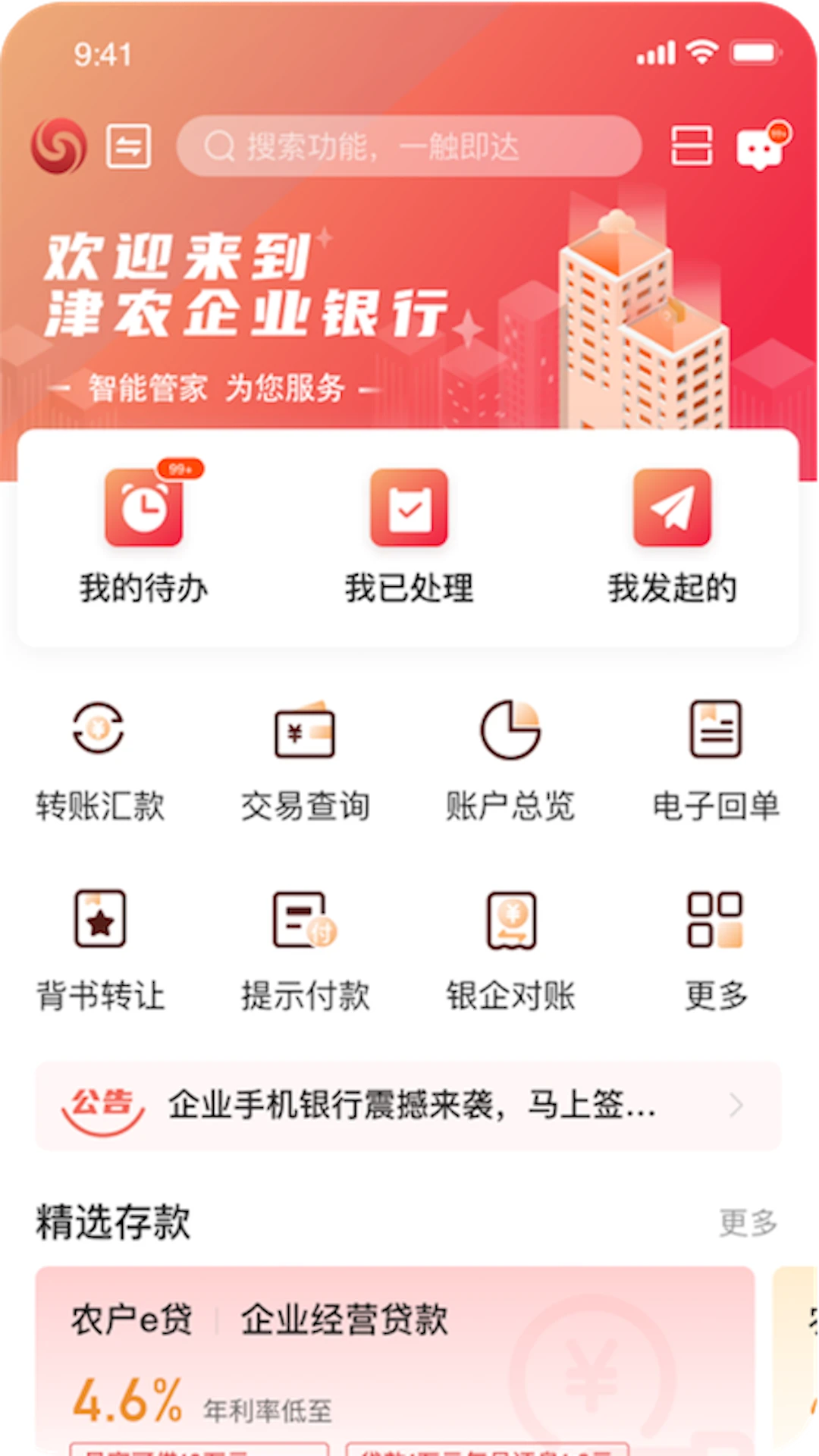
Task: Open 交易查询 transaction query
Action: [305, 761]
